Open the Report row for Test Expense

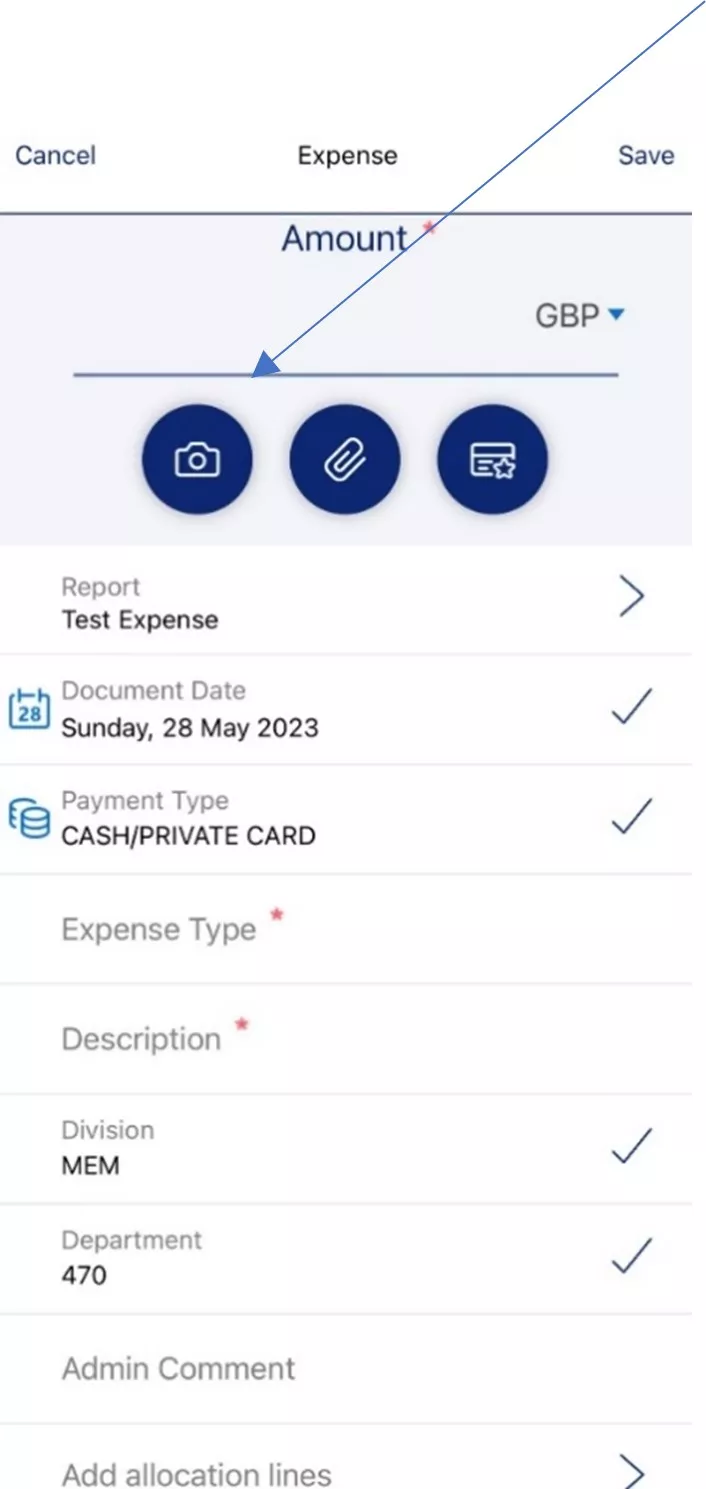345,603
